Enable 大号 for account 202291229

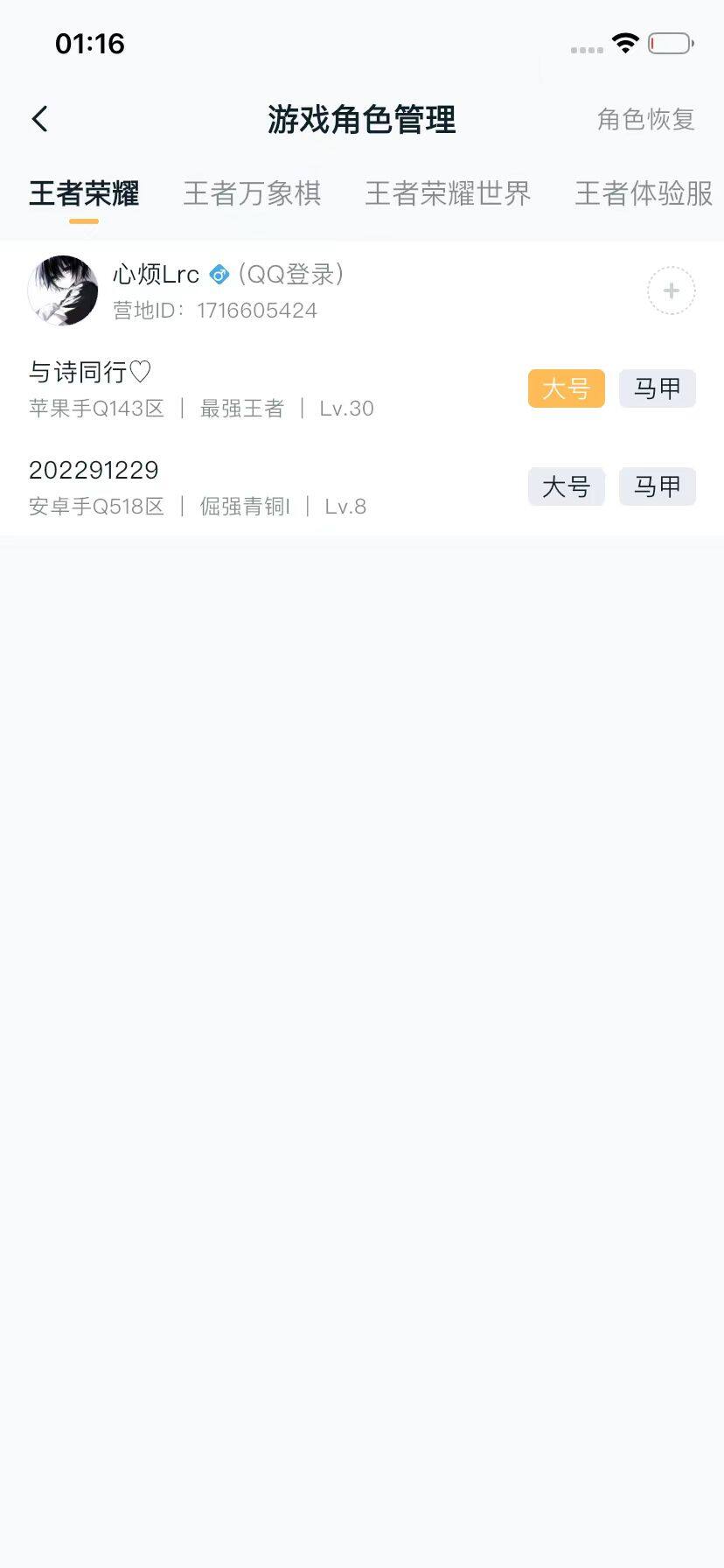(566, 486)
